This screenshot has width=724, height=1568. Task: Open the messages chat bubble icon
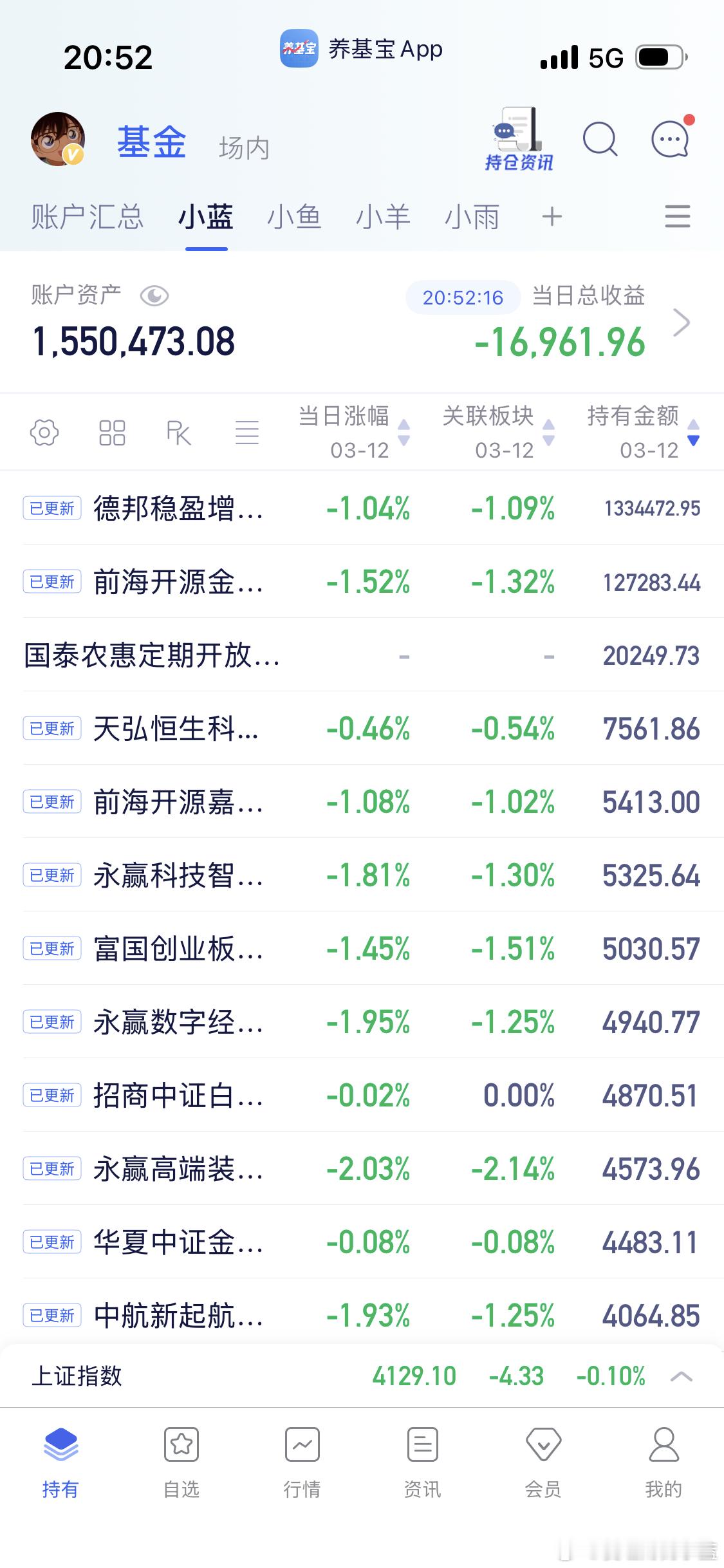(671, 139)
